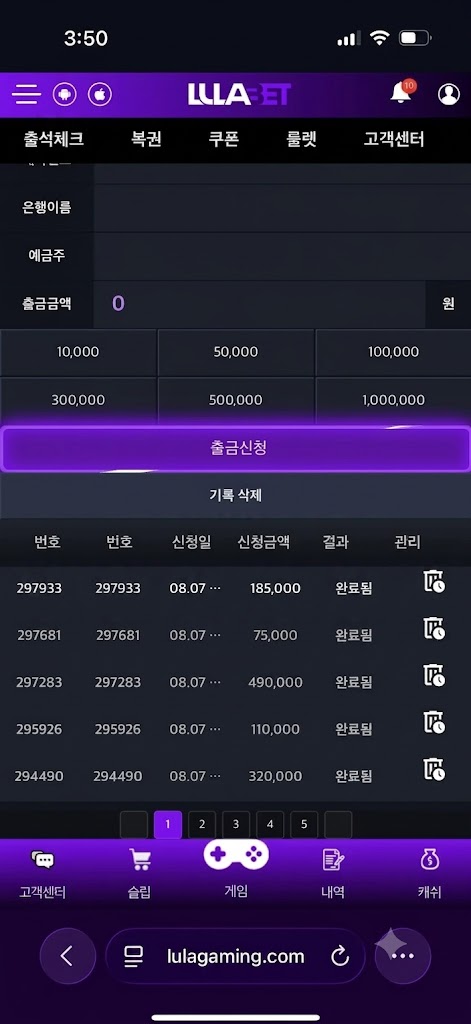Go to page 3 of records
The width and height of the screenshot is (471, 1024).
pyautogui.click(x=236, y=825)
